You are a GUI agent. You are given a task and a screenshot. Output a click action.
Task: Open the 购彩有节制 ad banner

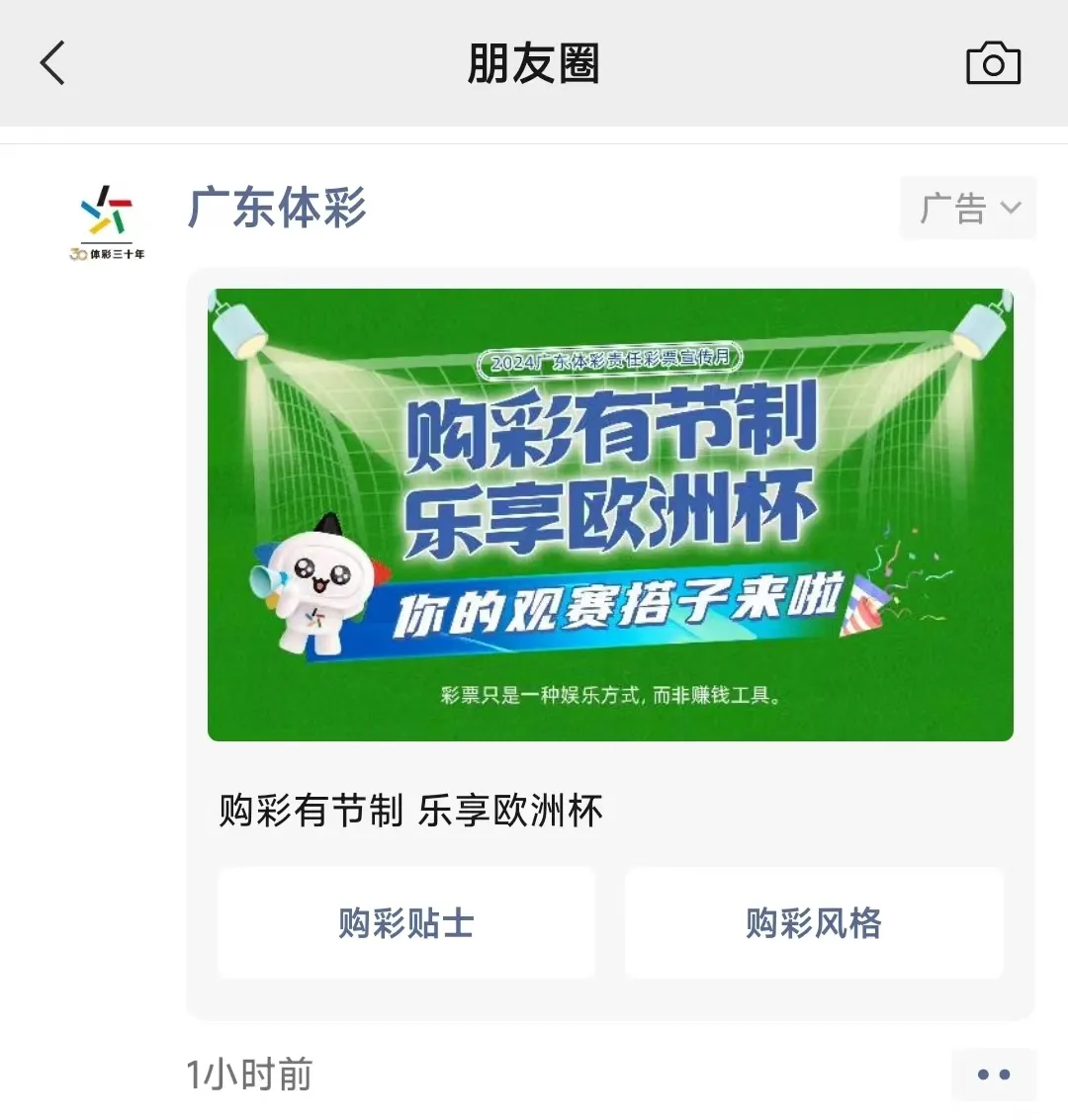point(610,514)
